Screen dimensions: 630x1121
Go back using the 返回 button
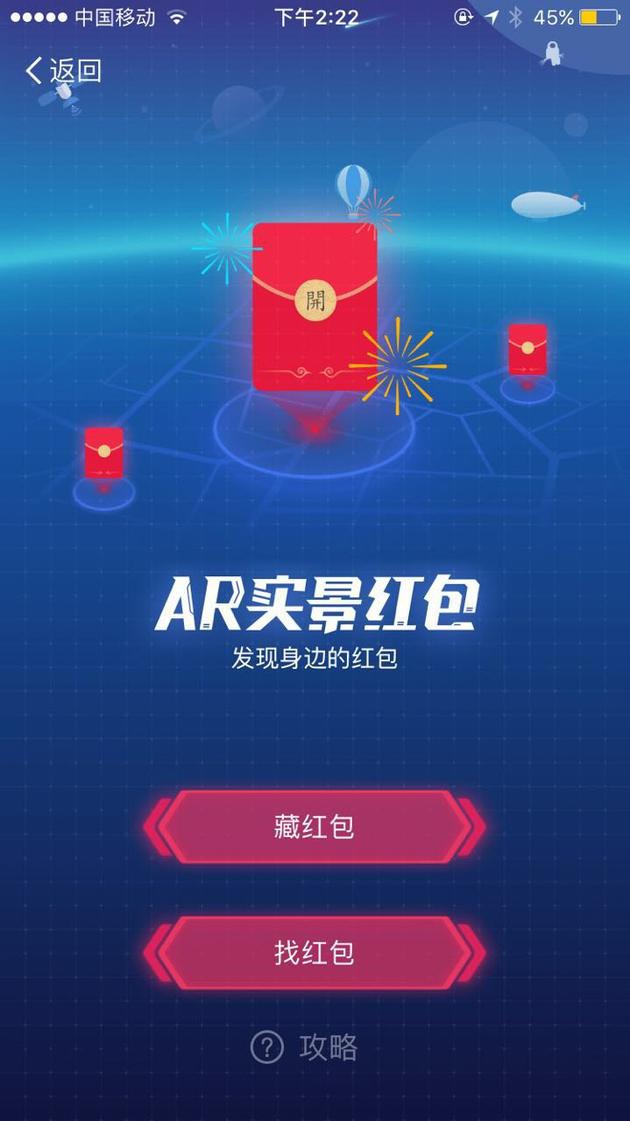[63, 71]
